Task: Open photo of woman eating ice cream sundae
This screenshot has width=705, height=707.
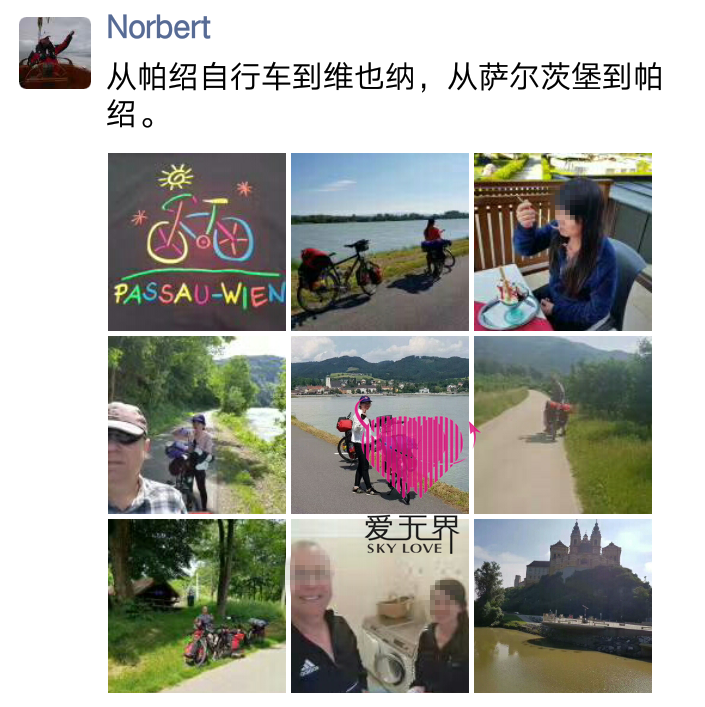Action: point(562,242)
